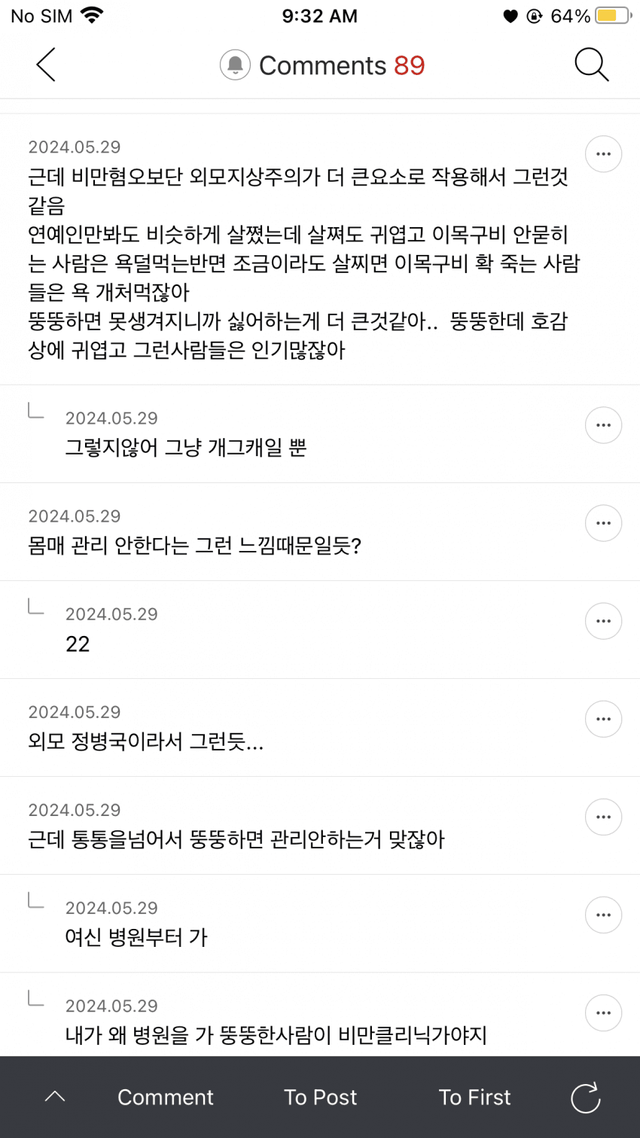
Task: Refresh the comments list
Action: [585, 1097]
